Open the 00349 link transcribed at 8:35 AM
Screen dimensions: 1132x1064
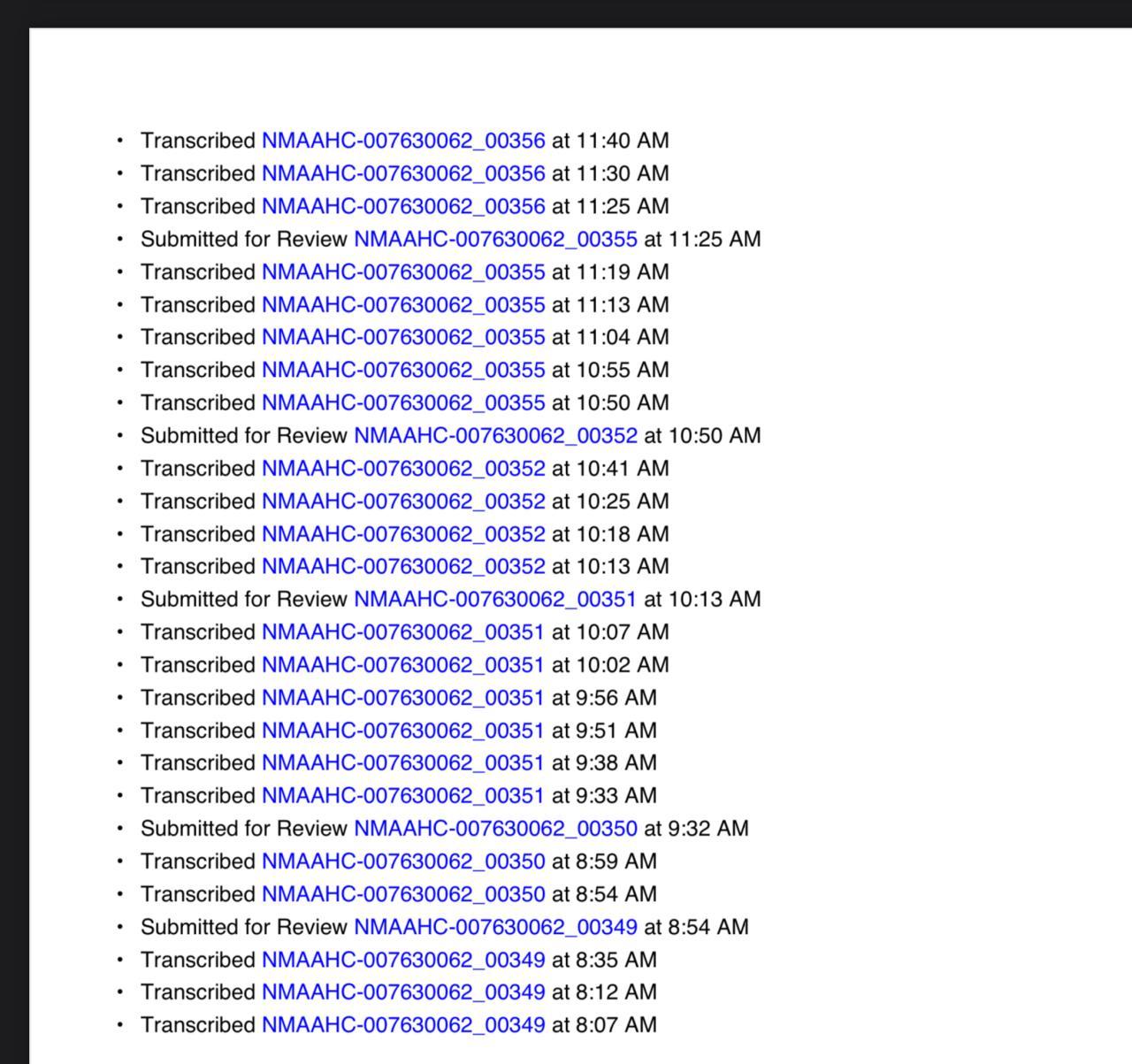click(x=403, y=960)
